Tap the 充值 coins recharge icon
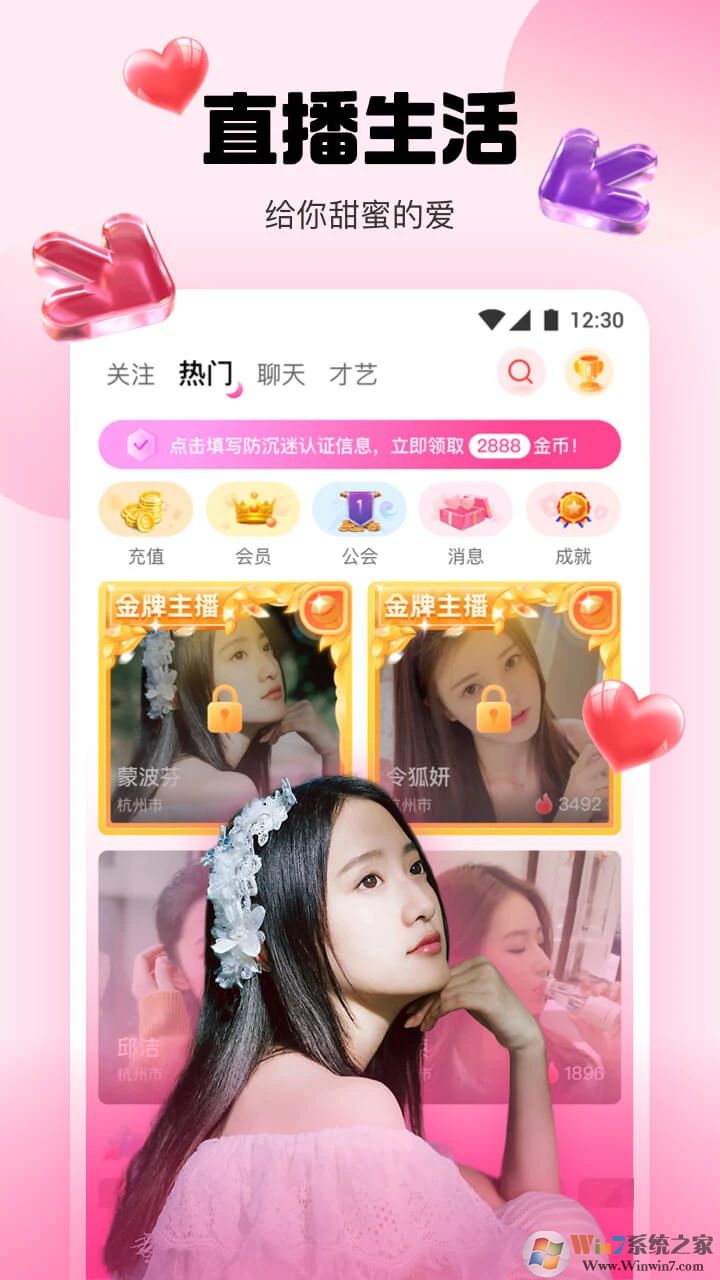Screen dimensions: 720x1280 coord(143,509)
